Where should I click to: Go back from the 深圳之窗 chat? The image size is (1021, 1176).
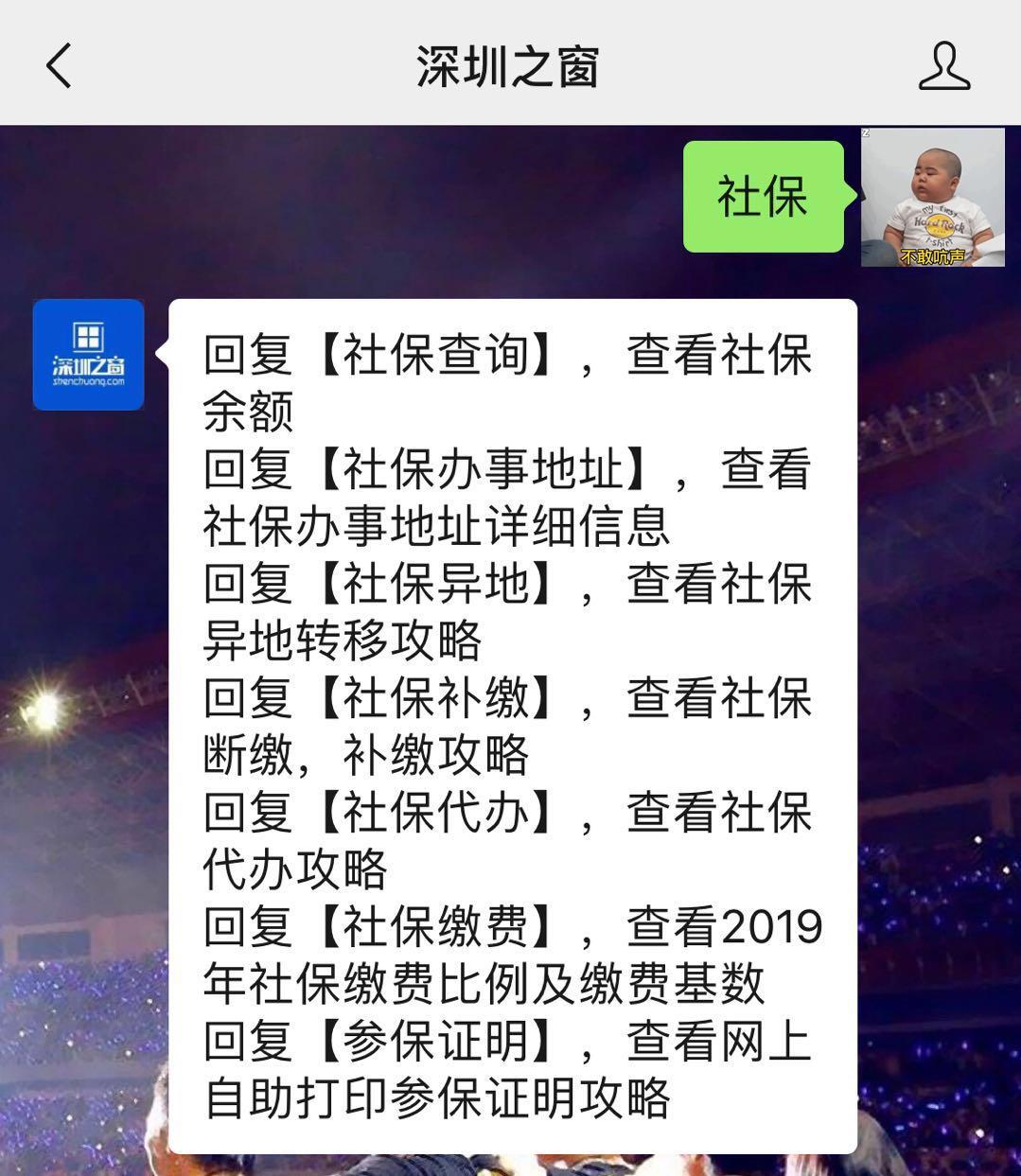[59, 66]
